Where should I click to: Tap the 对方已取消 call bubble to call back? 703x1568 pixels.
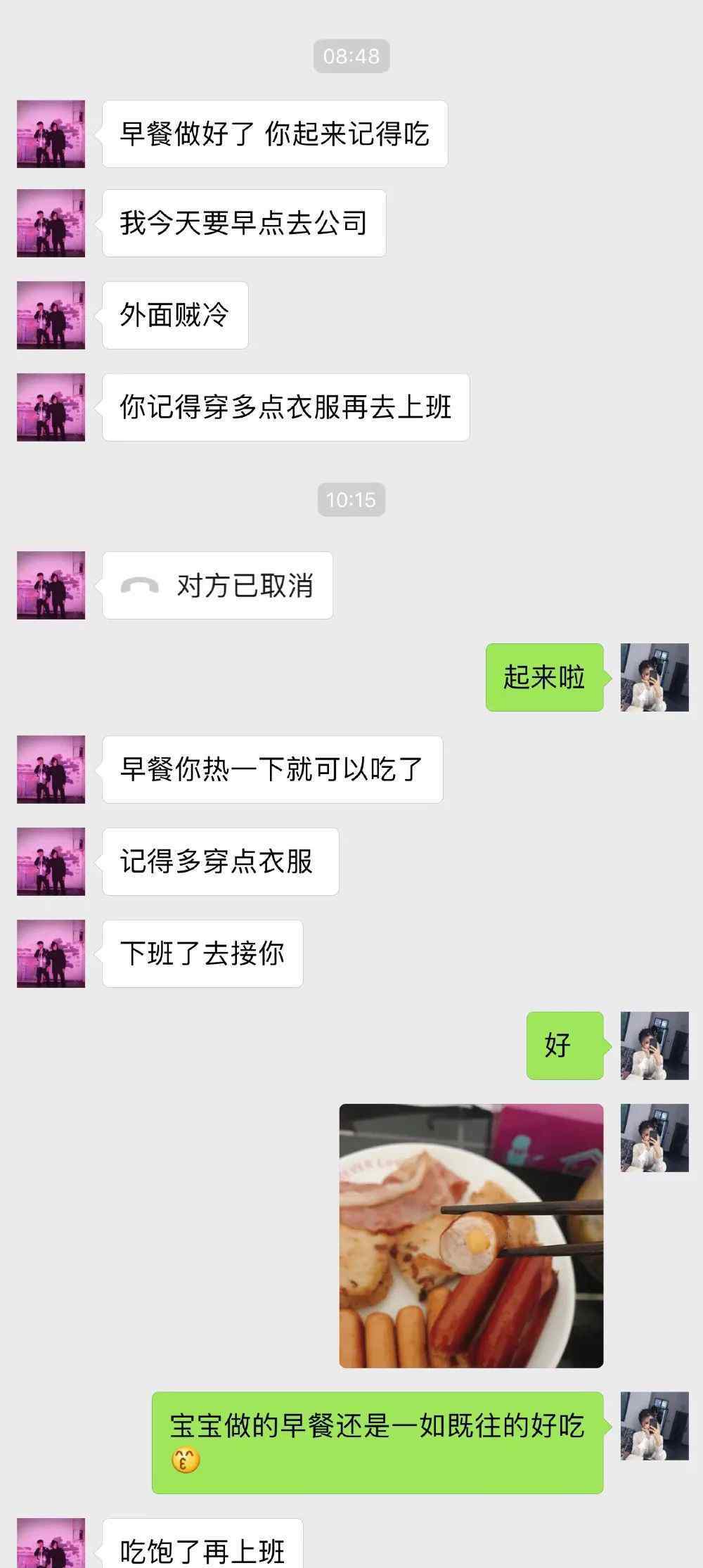(217, 586)
